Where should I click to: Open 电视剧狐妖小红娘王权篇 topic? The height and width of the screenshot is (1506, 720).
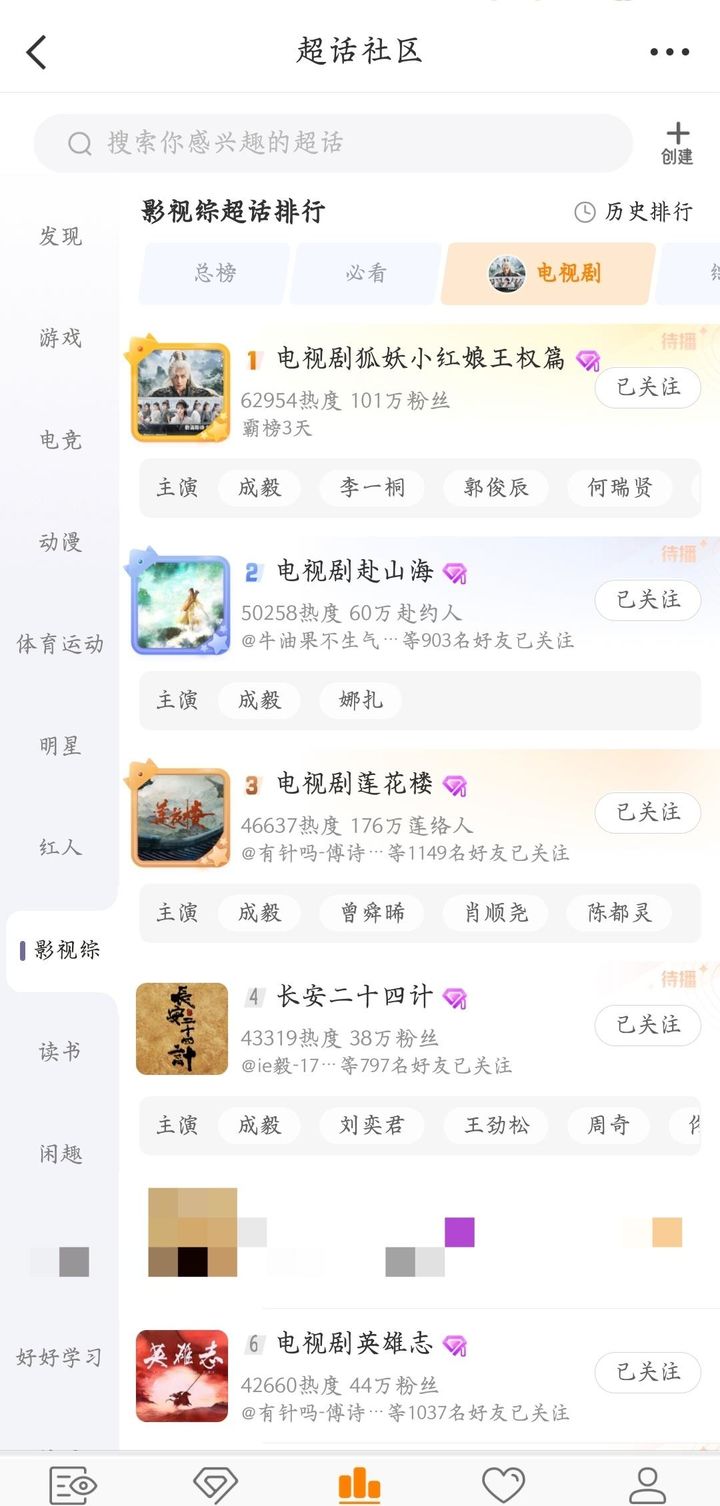point(420,360)
